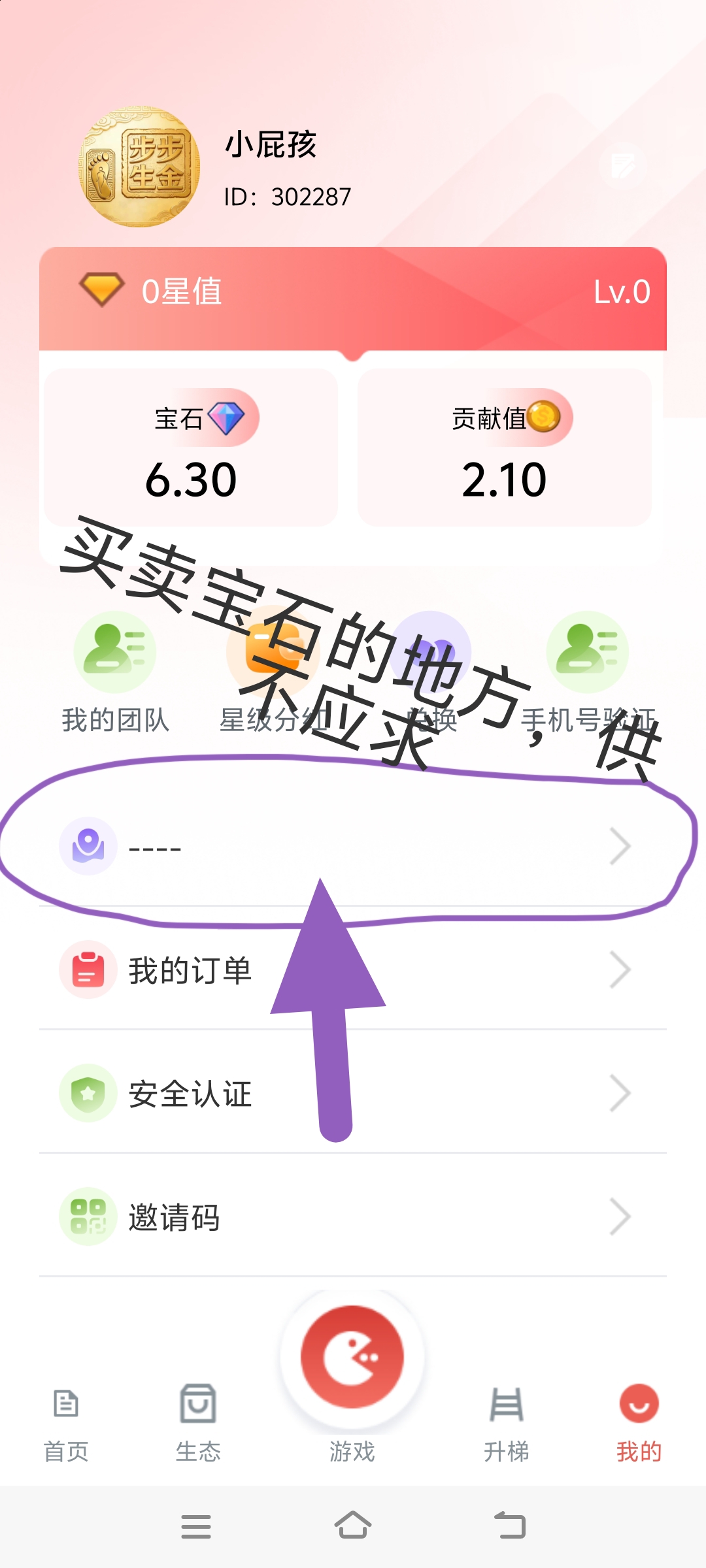
Task: Open the edit profile icon
Action: click(622, 166)
